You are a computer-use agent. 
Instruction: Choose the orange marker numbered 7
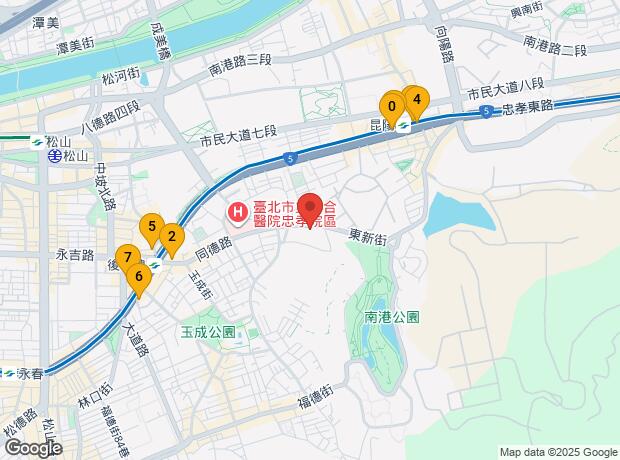click(x=128, y=258)
